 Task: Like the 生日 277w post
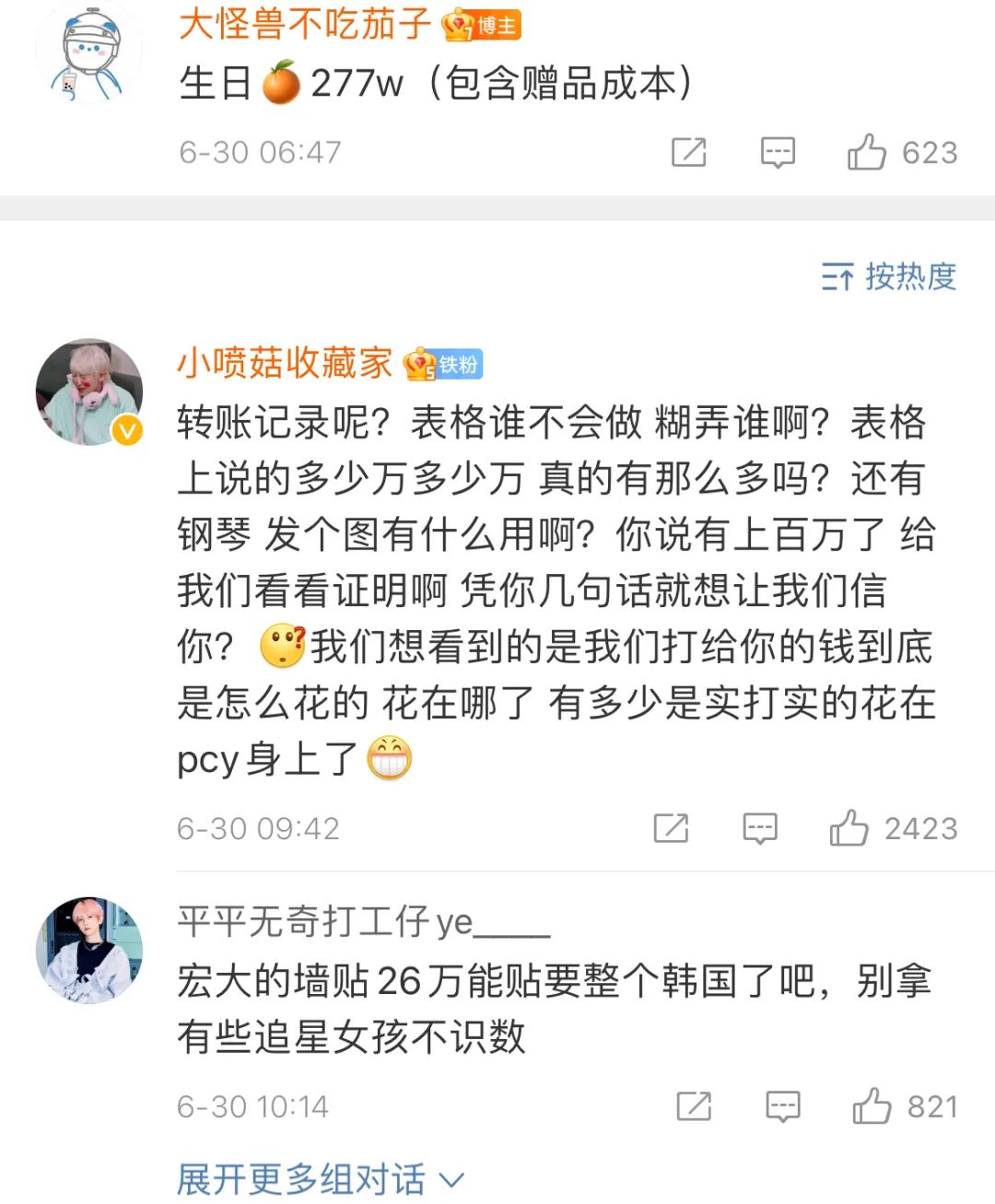[x=866, y=152]
